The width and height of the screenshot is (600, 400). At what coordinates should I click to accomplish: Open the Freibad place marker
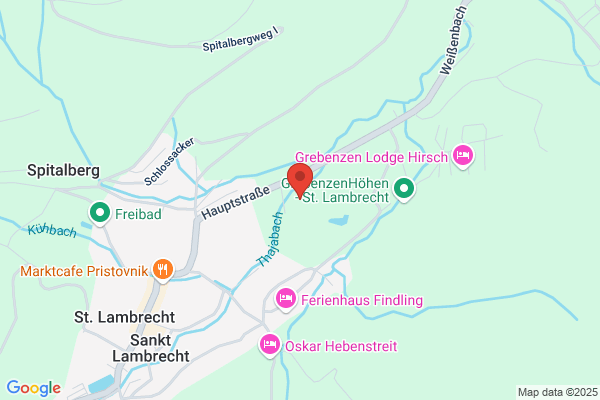pyautogui.click(x=100, y=213)
